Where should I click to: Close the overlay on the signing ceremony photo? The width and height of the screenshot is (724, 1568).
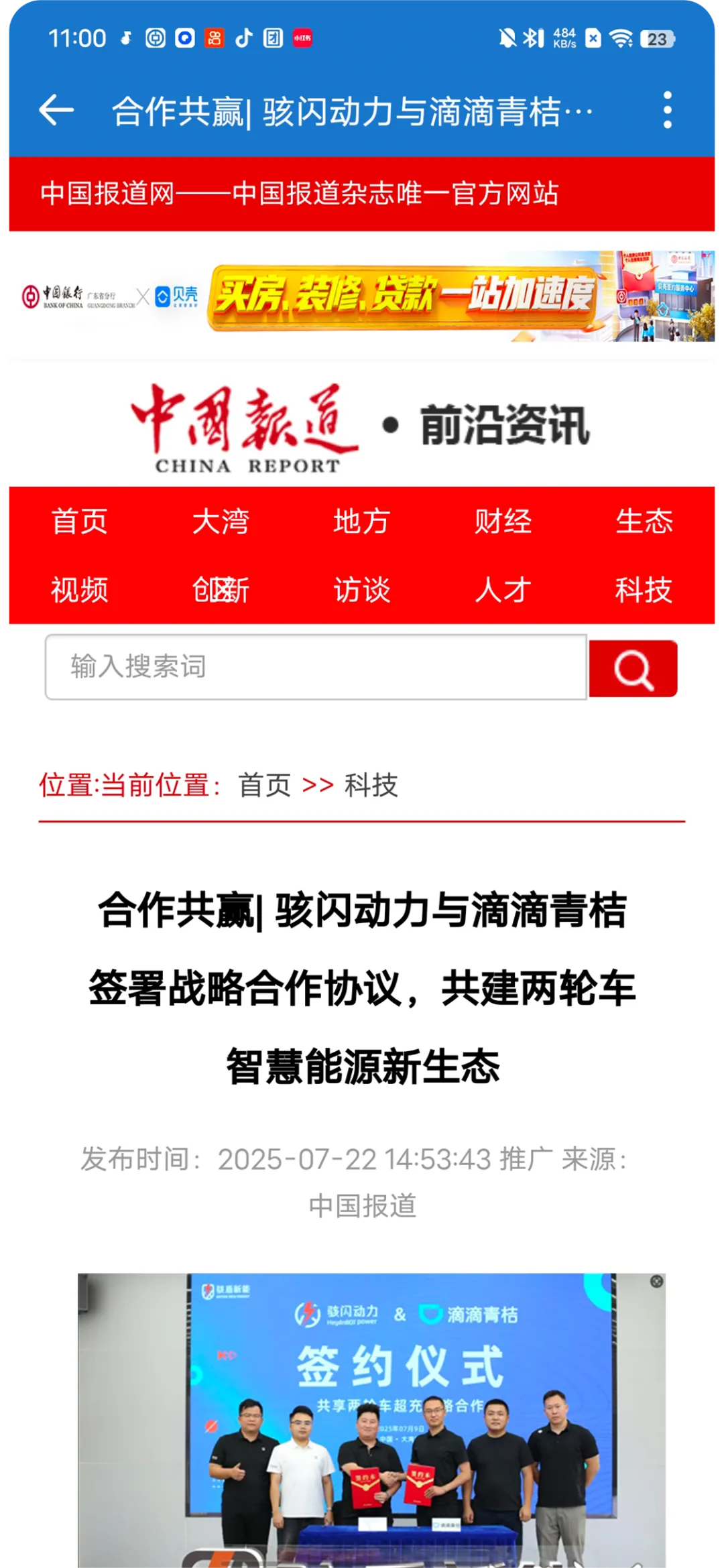coord(656,1281)
